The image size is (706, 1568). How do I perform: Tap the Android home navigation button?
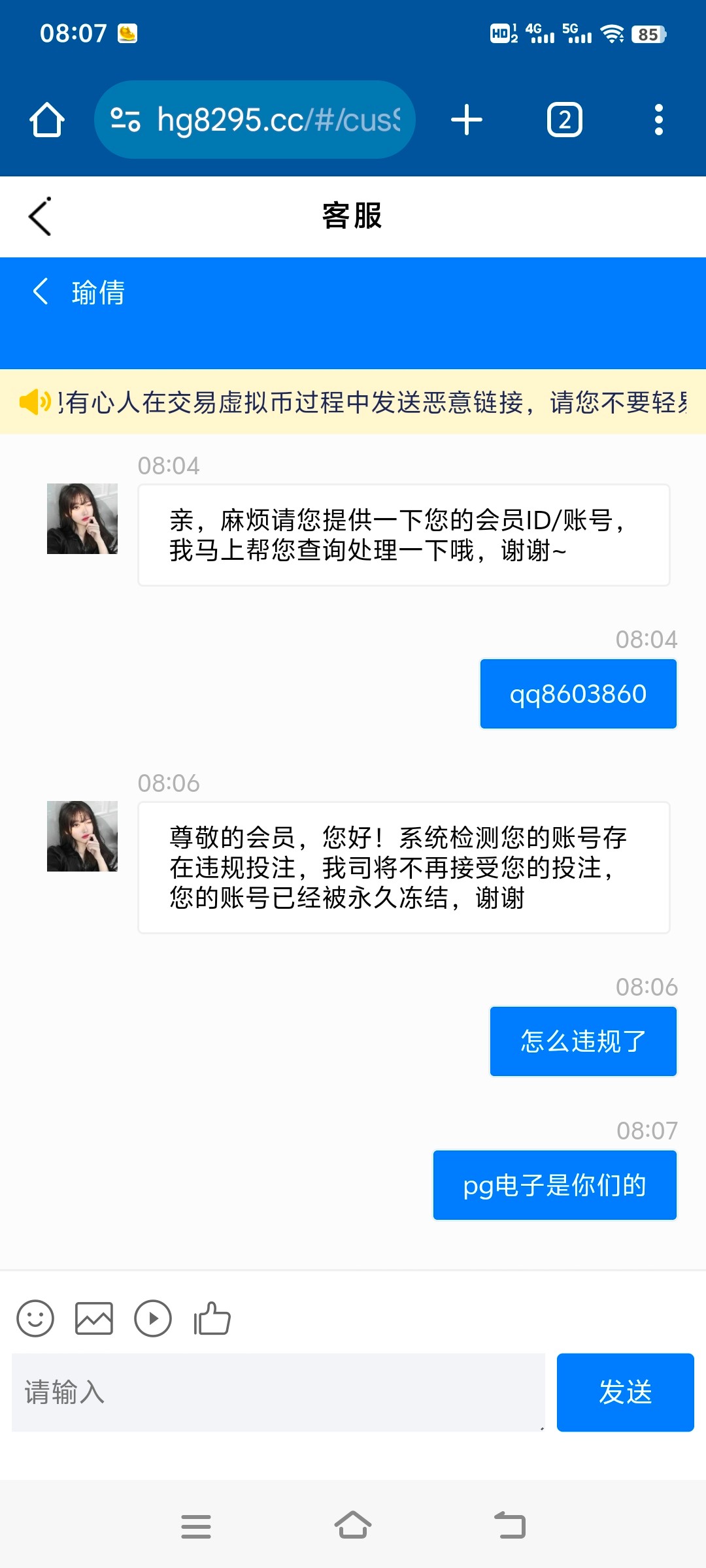353,1527
